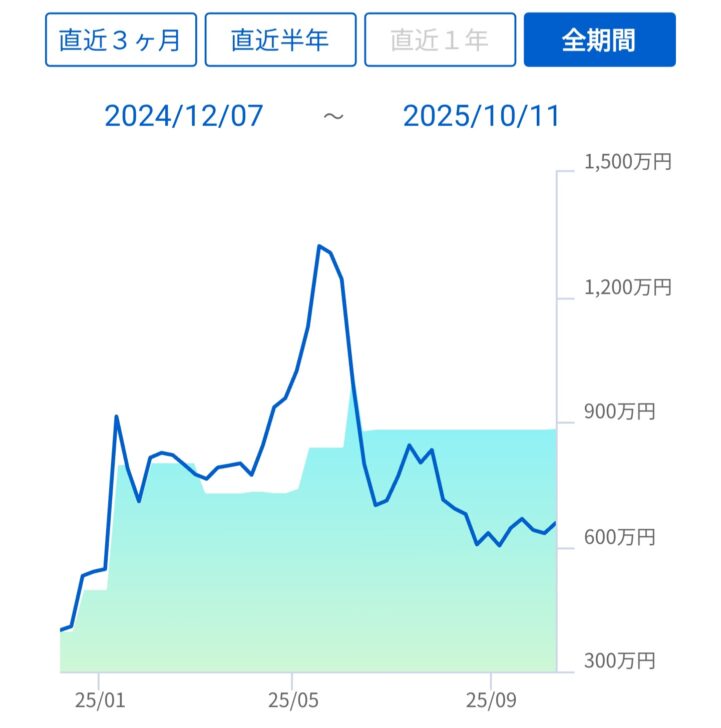Change the end date 2025/10/11
This screenshot has width=721, height=728.
[x=482, y=116]
